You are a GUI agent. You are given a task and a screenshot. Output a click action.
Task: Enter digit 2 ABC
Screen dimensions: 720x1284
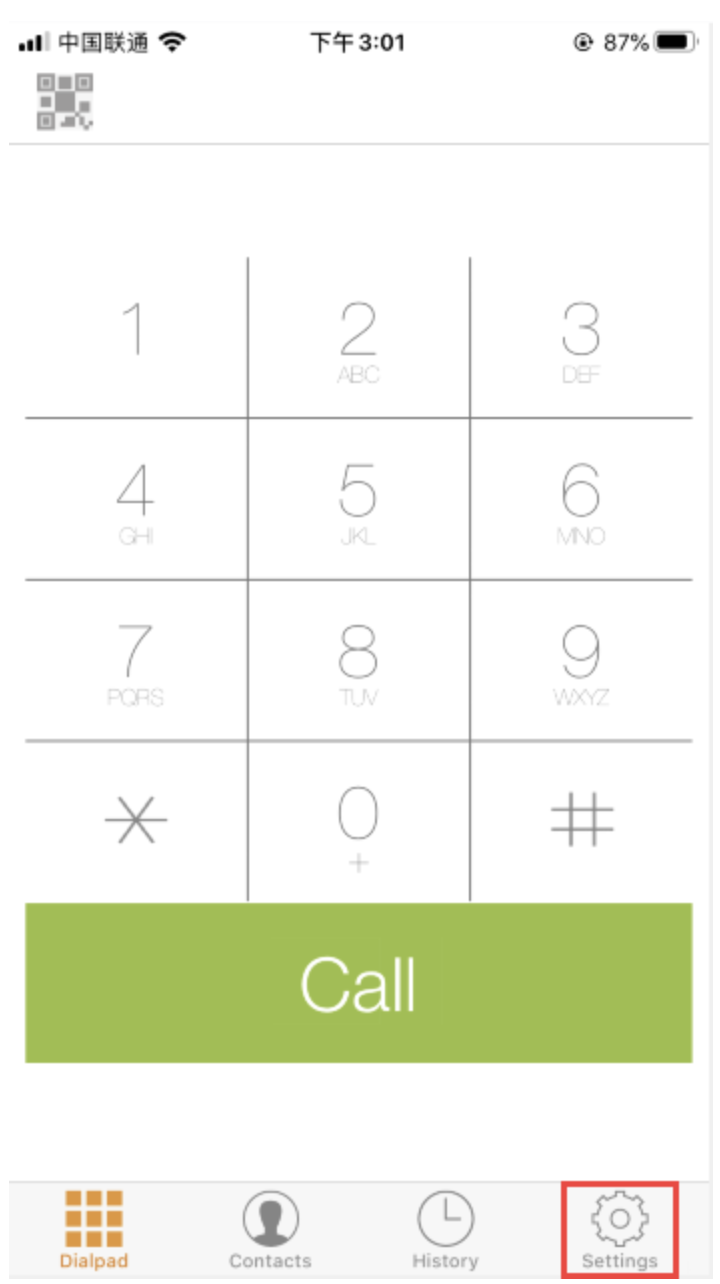tap(359, 337)
